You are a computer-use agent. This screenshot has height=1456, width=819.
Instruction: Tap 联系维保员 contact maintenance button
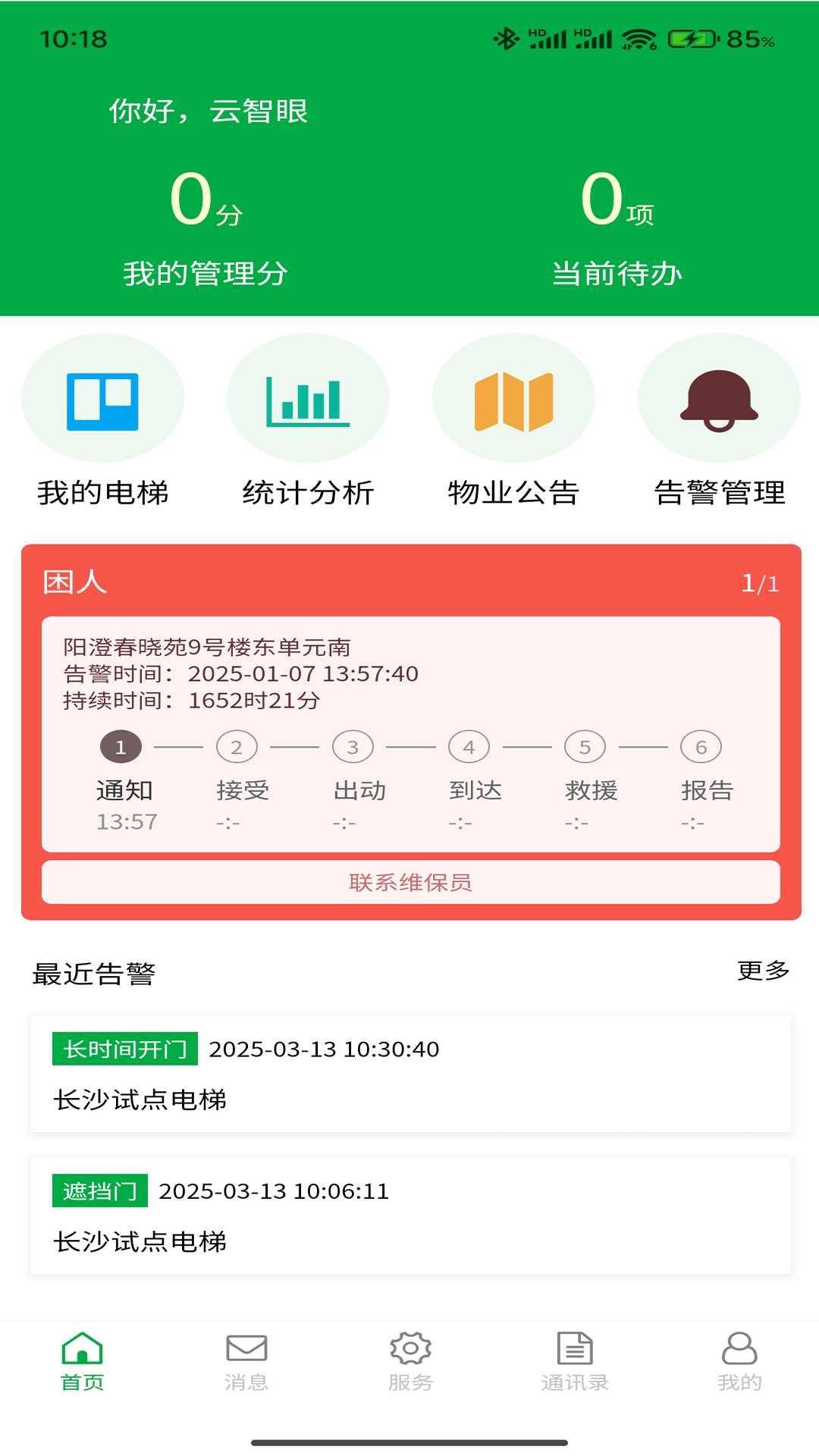coord(409,883)
